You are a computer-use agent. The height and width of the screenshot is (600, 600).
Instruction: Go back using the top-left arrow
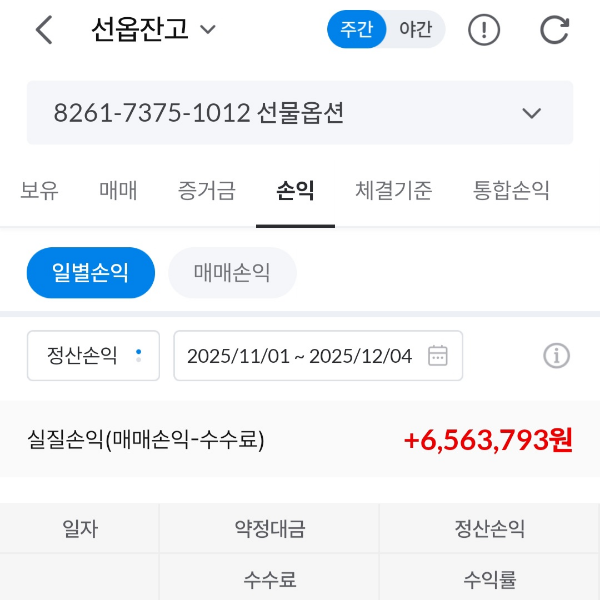[x=43, y=30]
